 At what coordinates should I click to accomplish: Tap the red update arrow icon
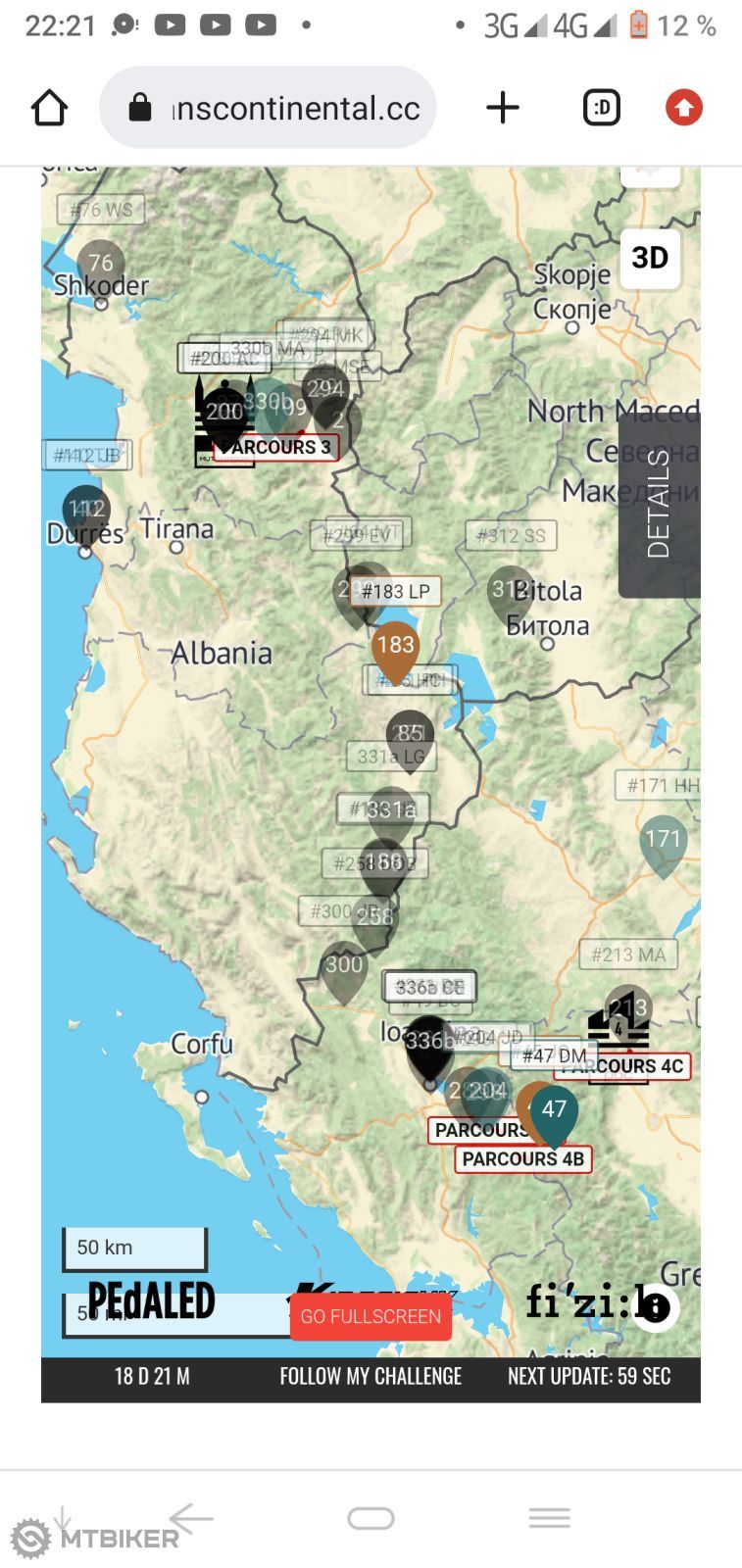tap(684, 108)
